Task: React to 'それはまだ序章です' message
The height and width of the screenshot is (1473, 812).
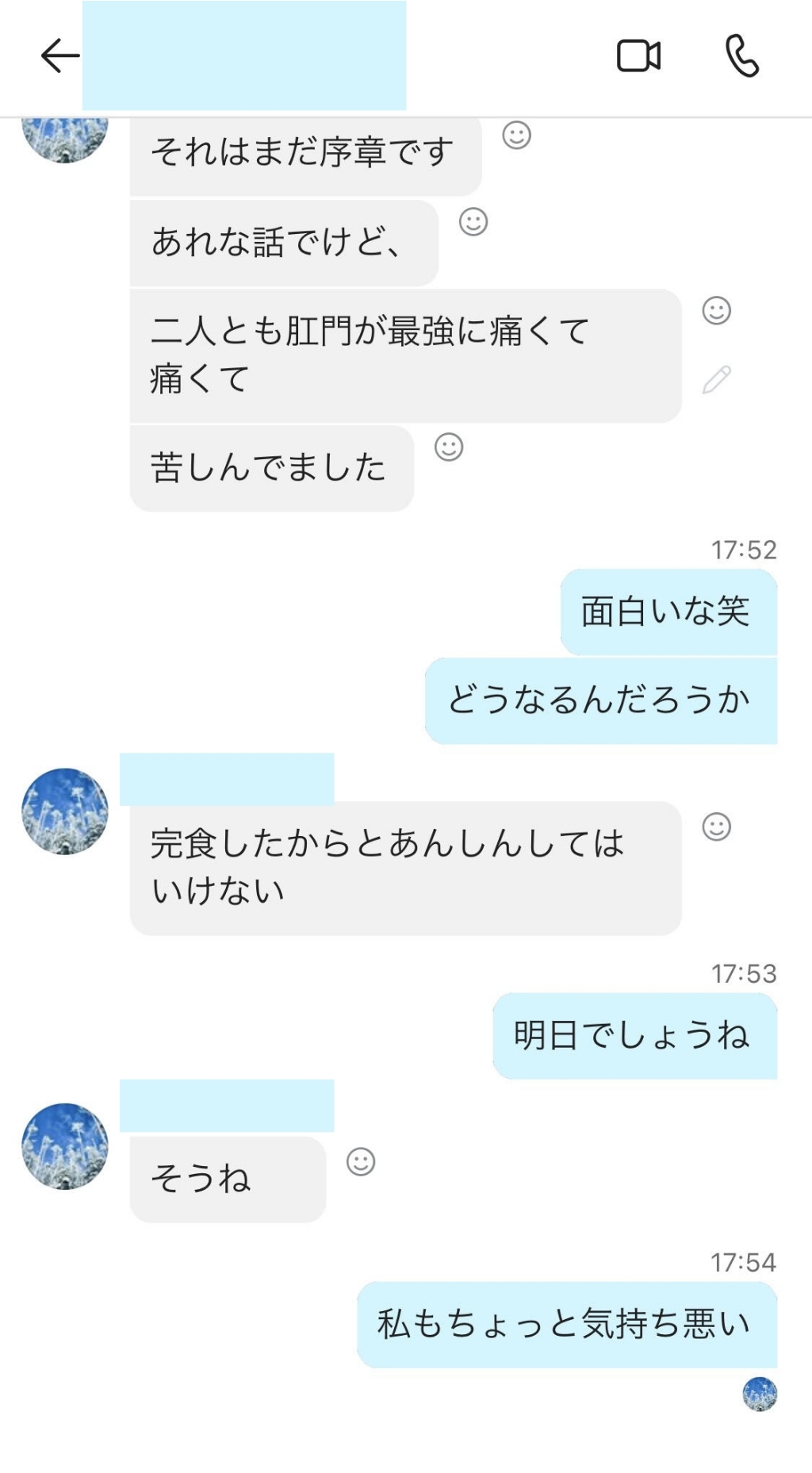Action: (x=516, y=135)
